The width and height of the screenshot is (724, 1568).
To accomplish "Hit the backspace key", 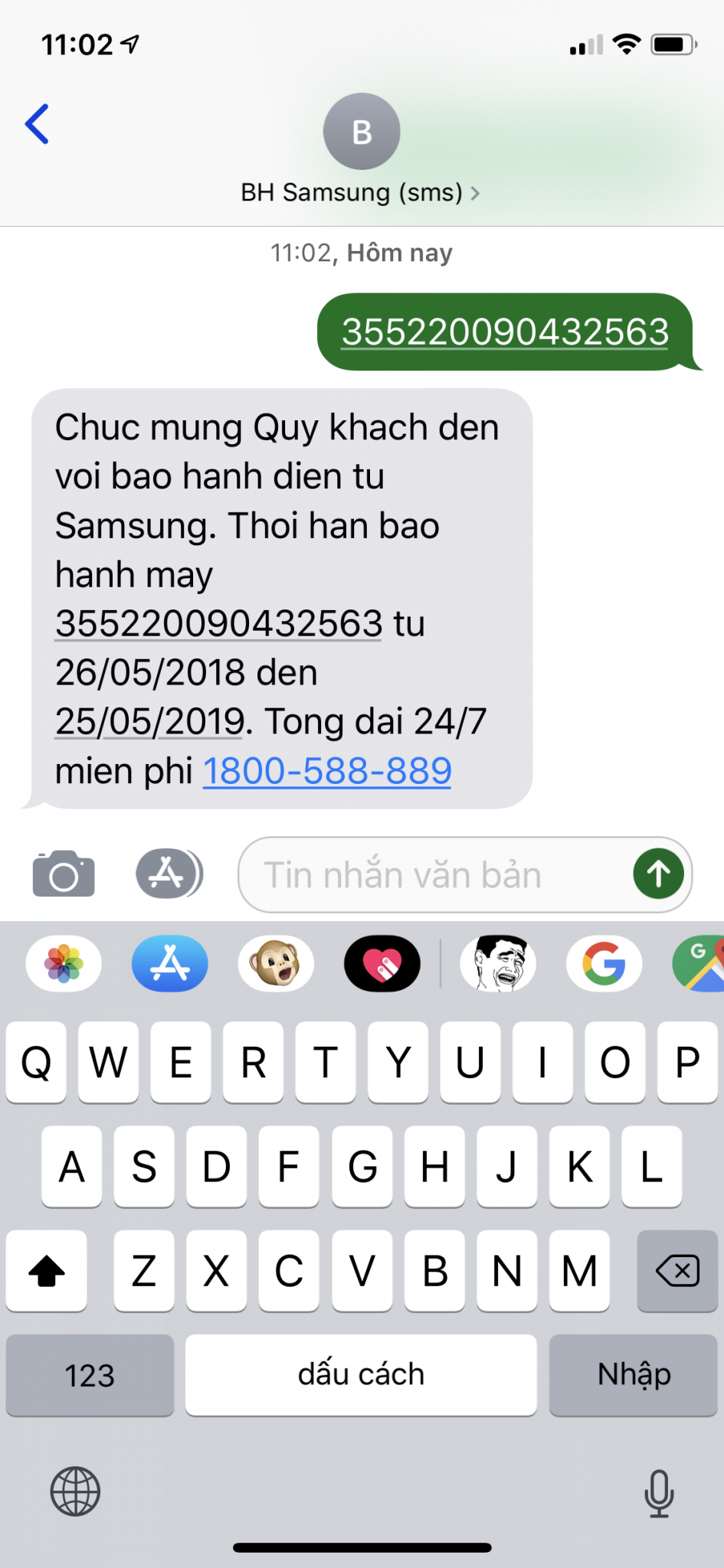I will (x=677, y=1271).
